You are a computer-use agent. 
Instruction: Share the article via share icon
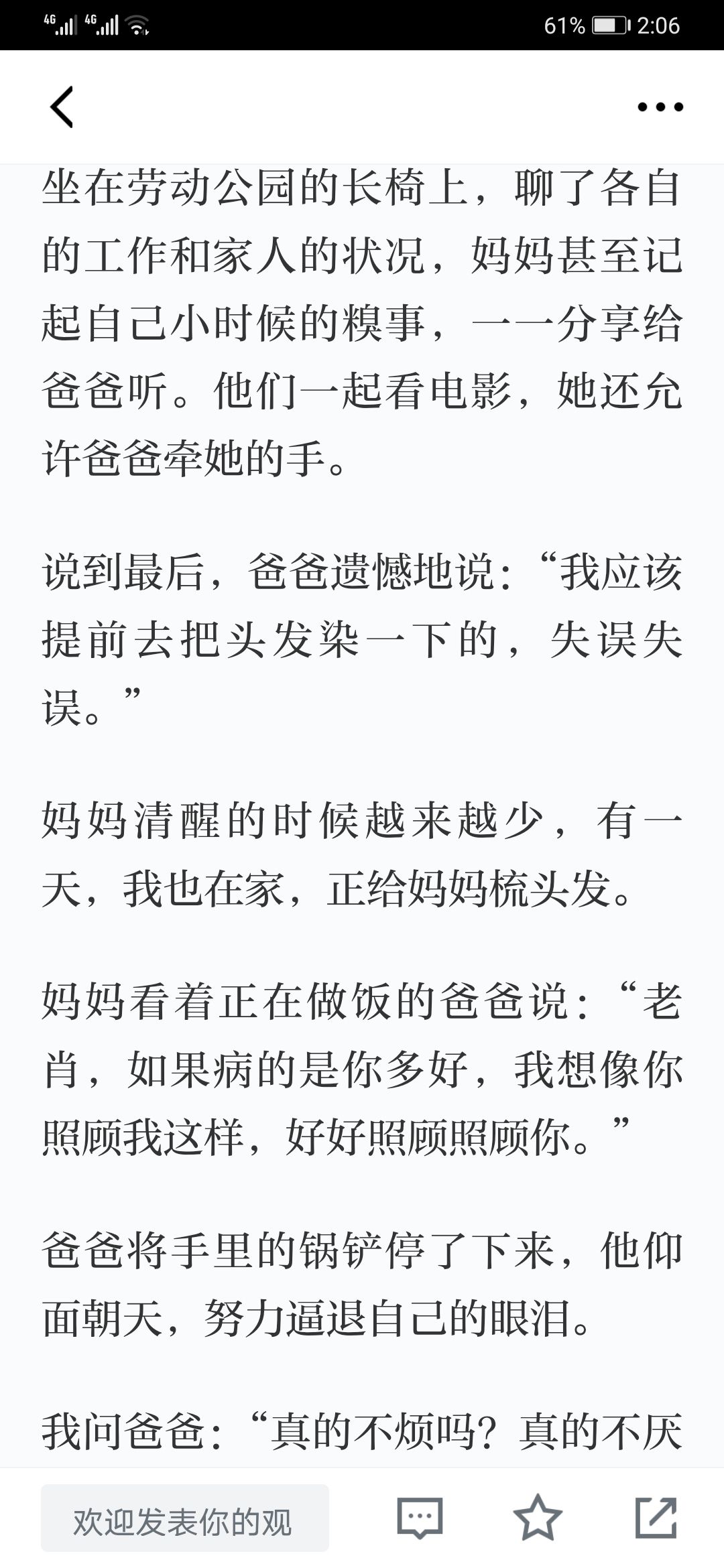656,1517
